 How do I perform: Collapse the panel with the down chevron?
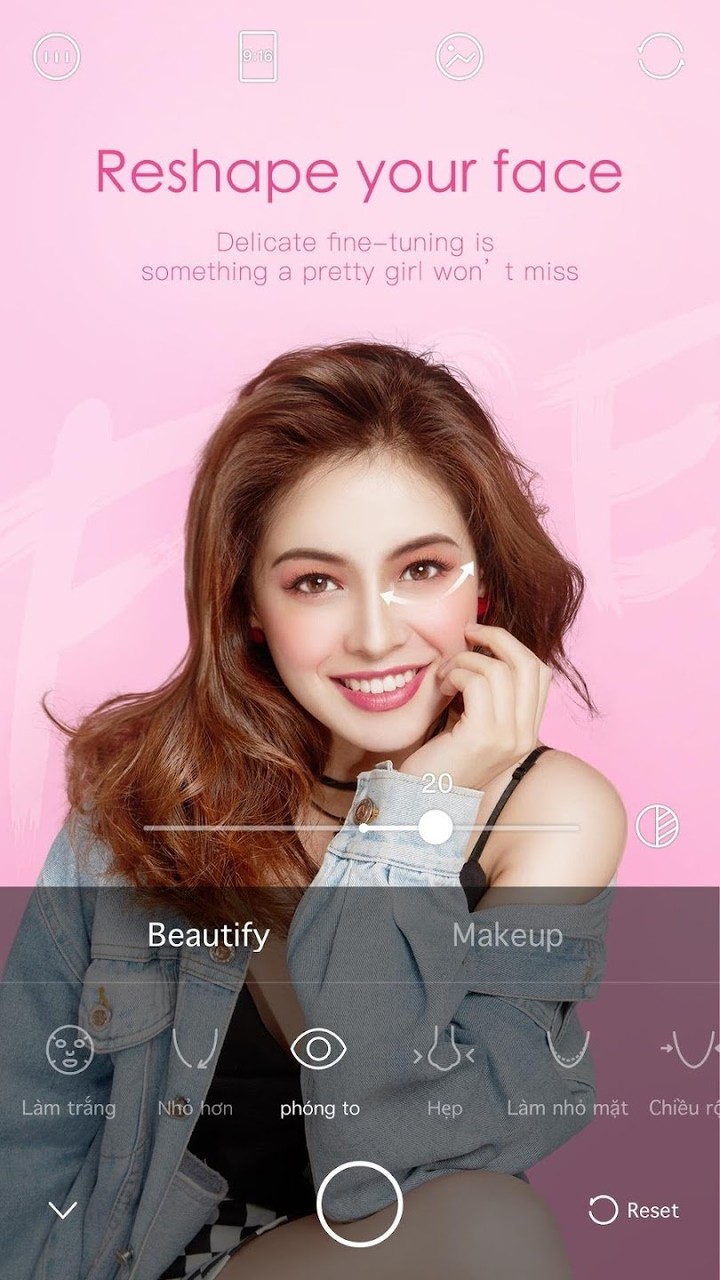point(63,1211)
